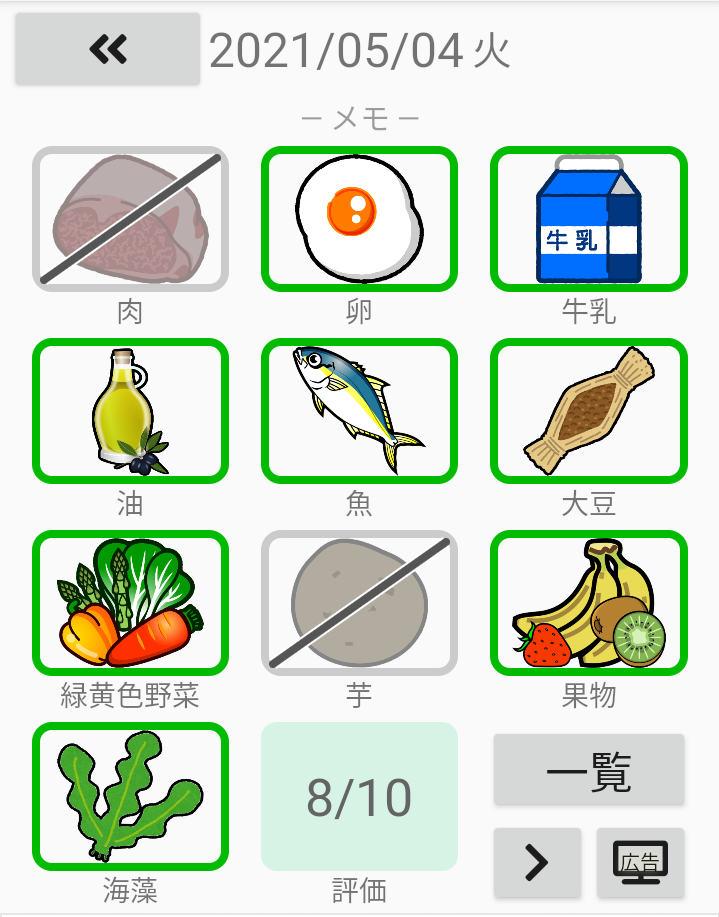Image resolution: width=719 pixels, height=917 pixels.
Task: Toggle the 油 (oil) food tile
Action: point(130,410)
